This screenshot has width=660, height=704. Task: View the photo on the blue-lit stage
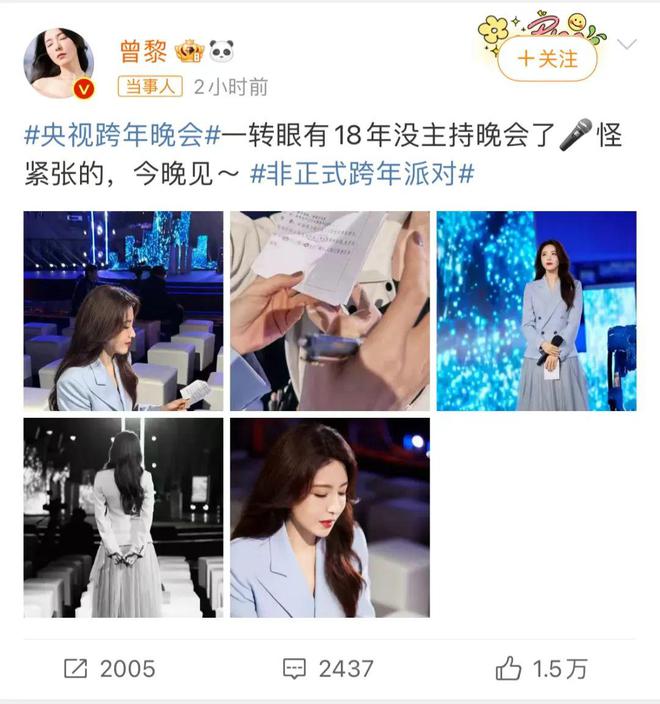(536, 310)
